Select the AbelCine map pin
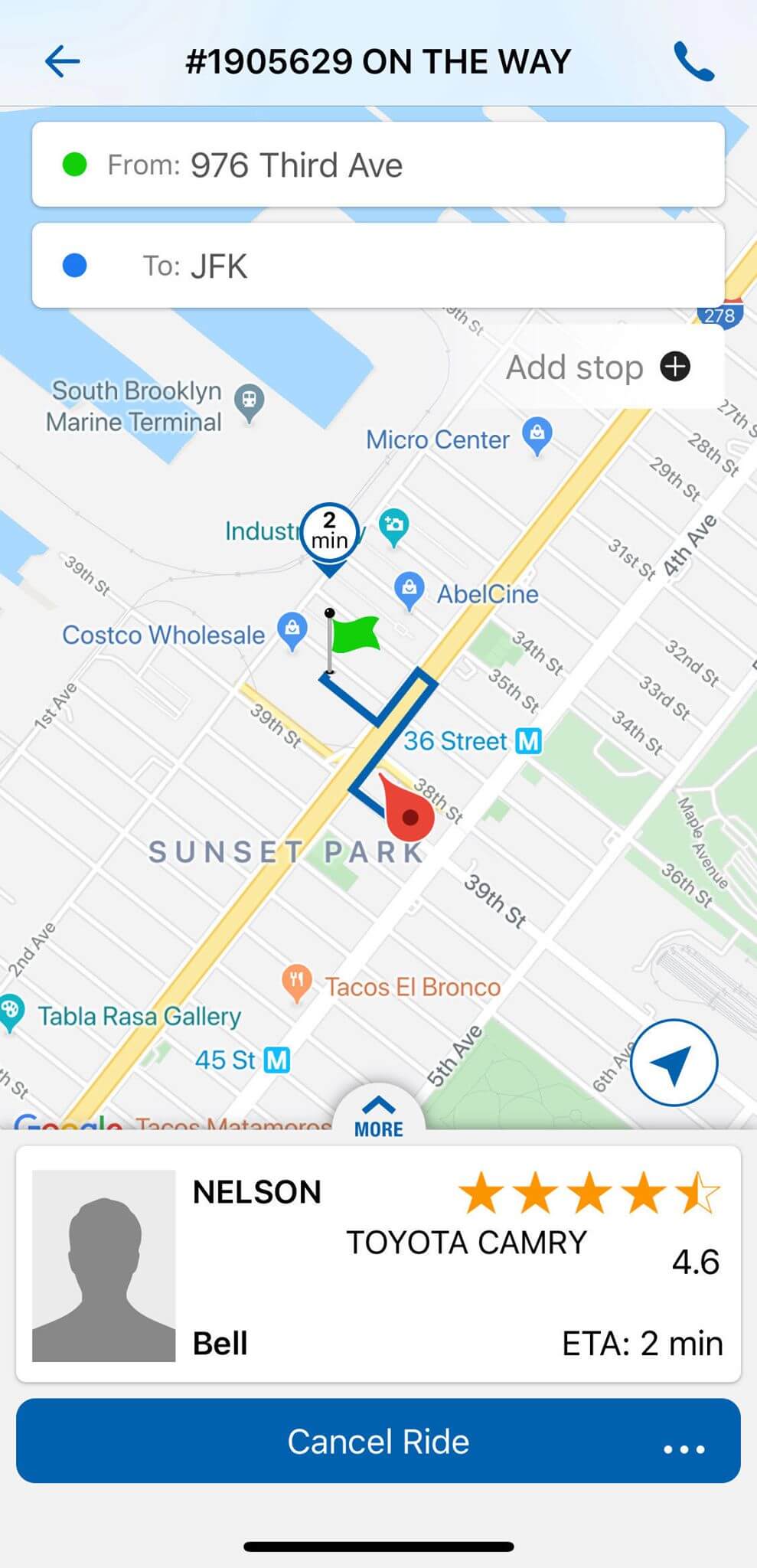 pos(409,589)
